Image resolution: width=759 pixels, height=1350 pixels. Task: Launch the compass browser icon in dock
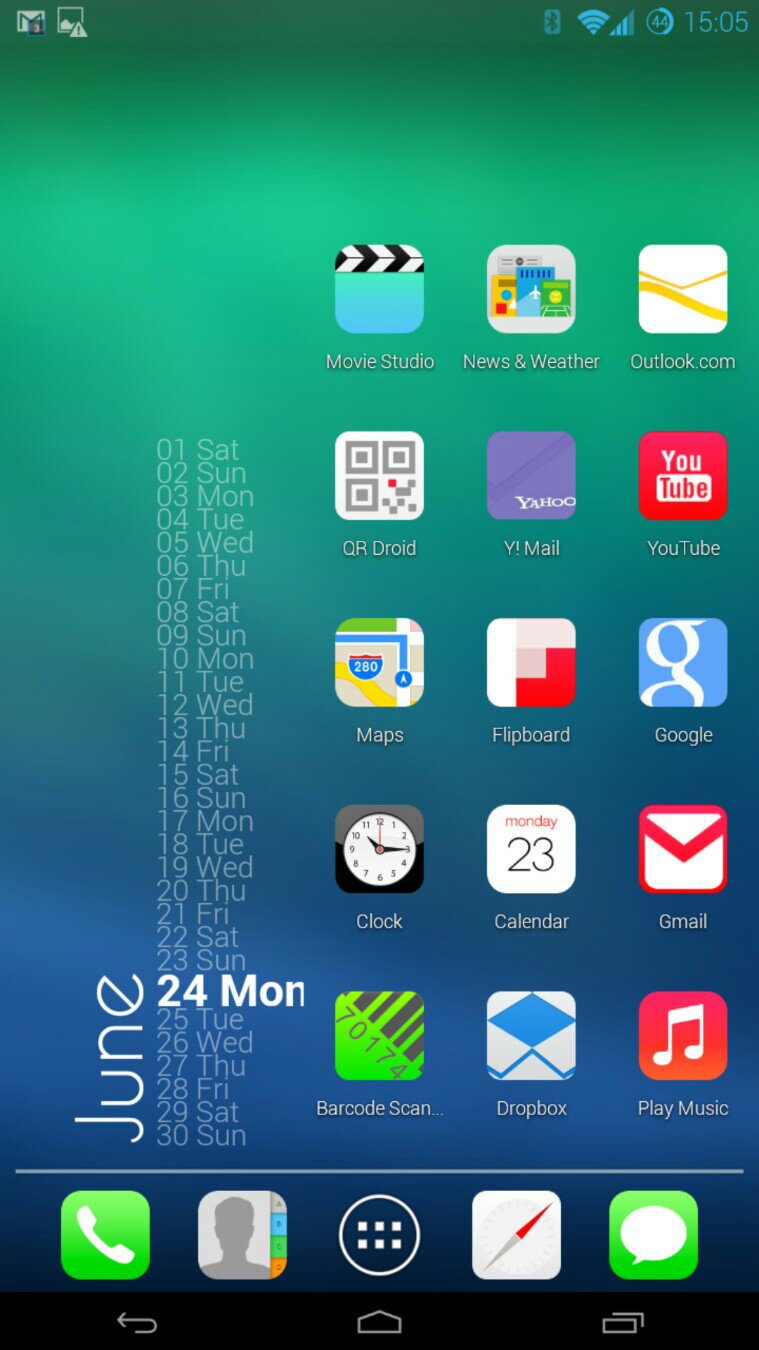coord(516,1235)
